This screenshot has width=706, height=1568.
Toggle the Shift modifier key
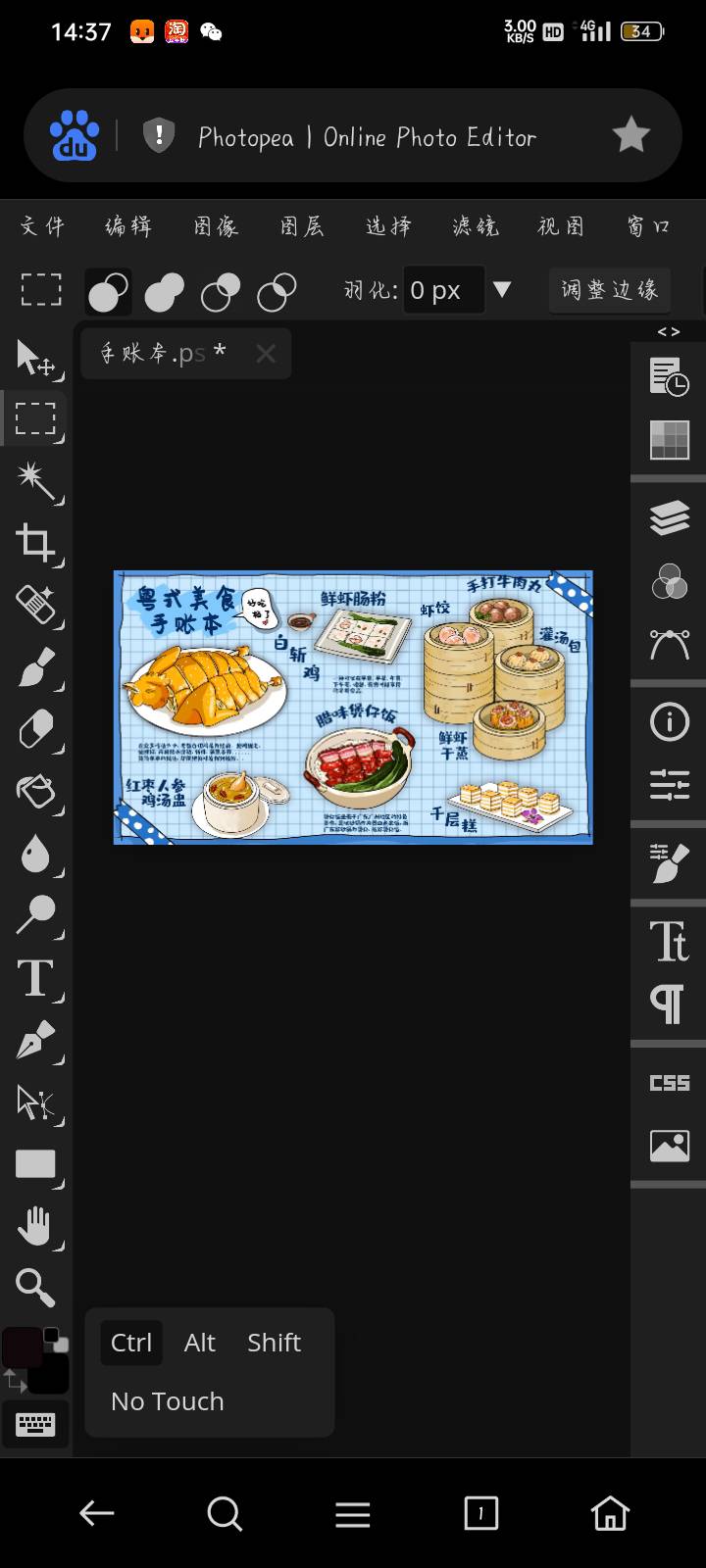274,1343
